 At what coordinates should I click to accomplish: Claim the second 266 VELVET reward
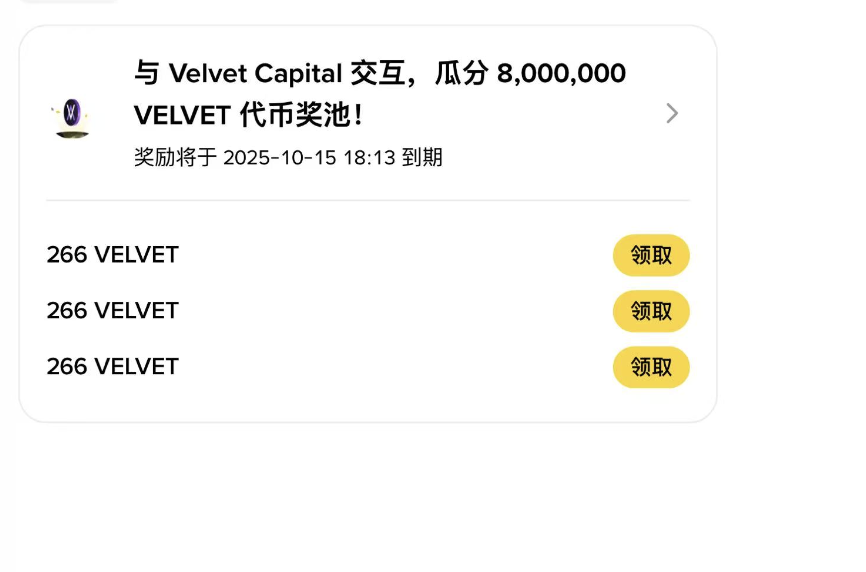coord(651,311)
